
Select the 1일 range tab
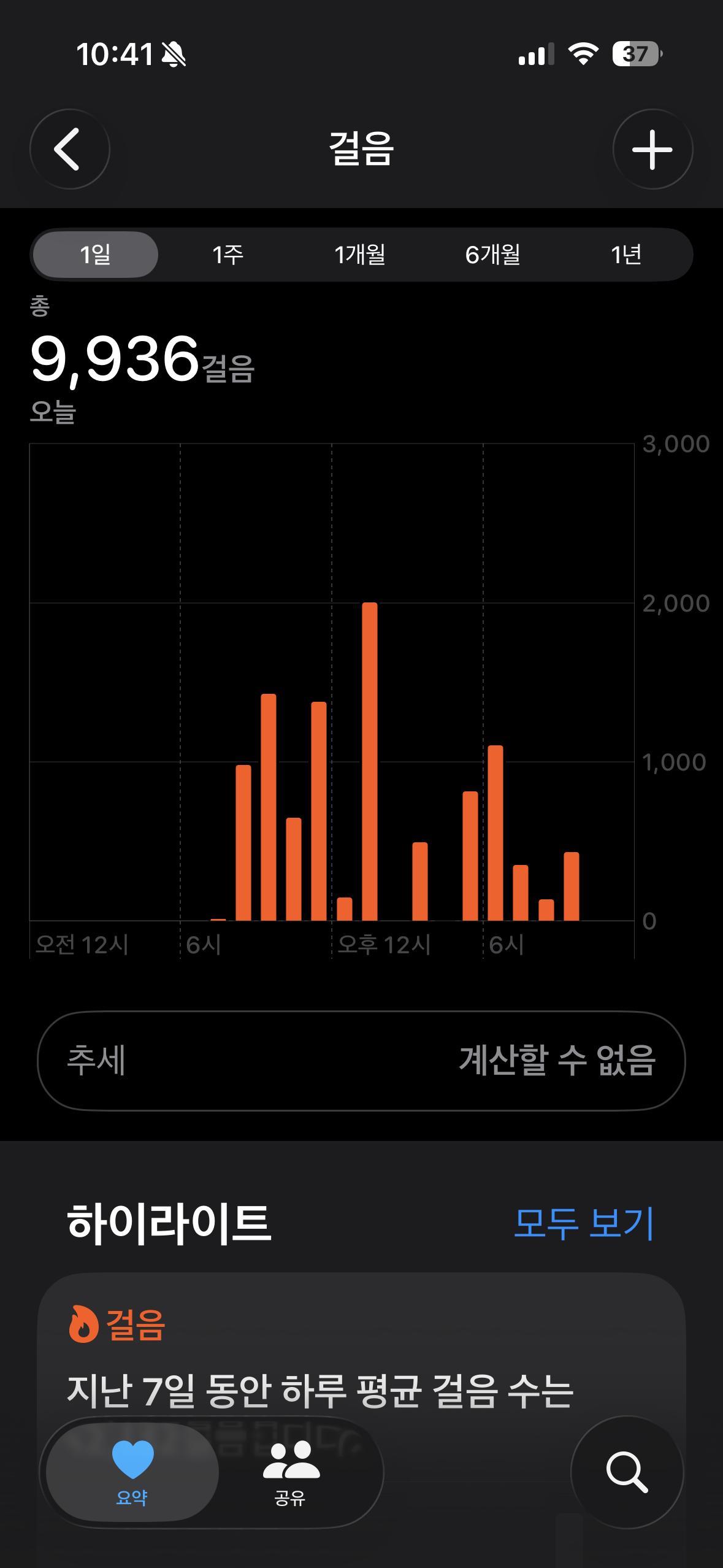tap(96, 255)
